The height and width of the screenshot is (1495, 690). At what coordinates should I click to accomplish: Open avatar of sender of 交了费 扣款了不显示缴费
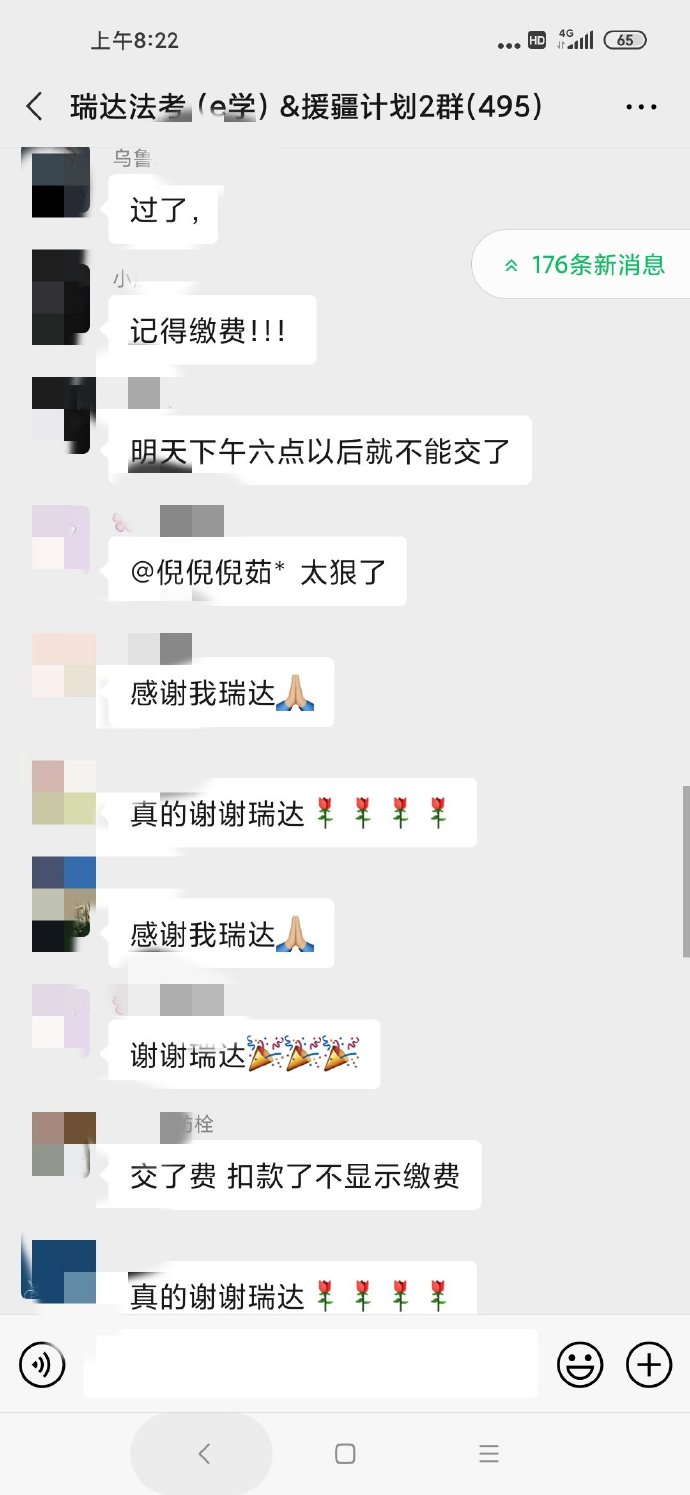click(x=64, y=1143)
